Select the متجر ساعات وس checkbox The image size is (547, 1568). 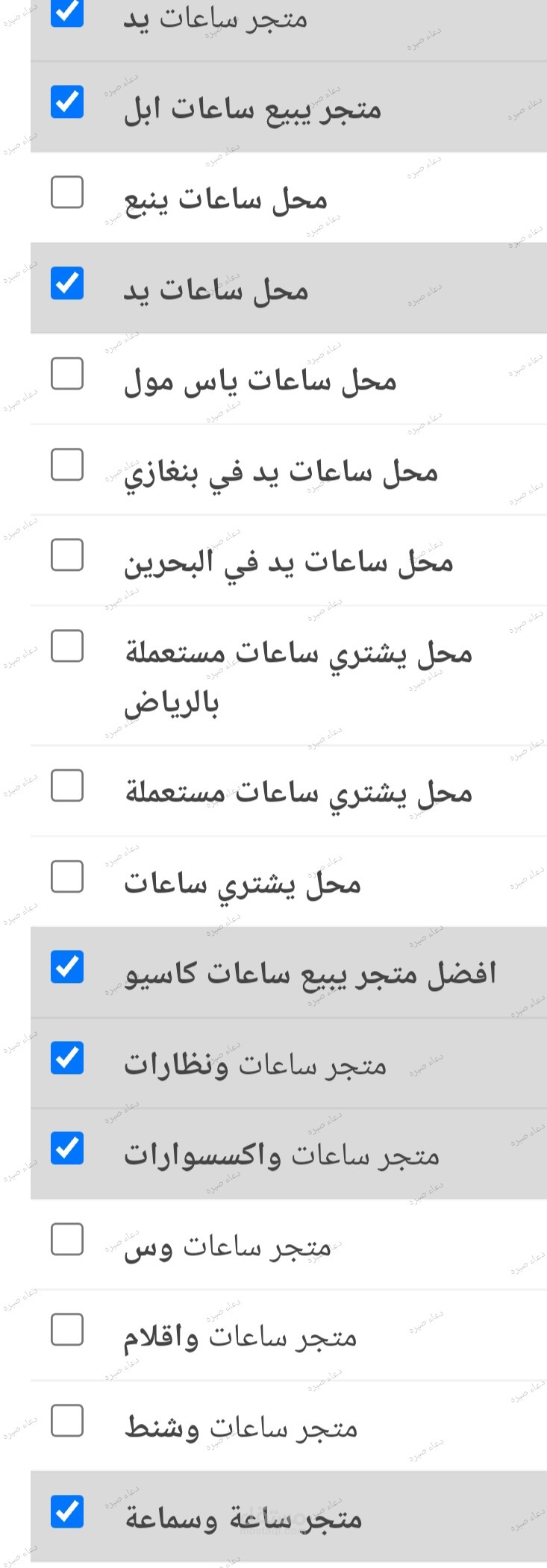(x=67, y=1240)
